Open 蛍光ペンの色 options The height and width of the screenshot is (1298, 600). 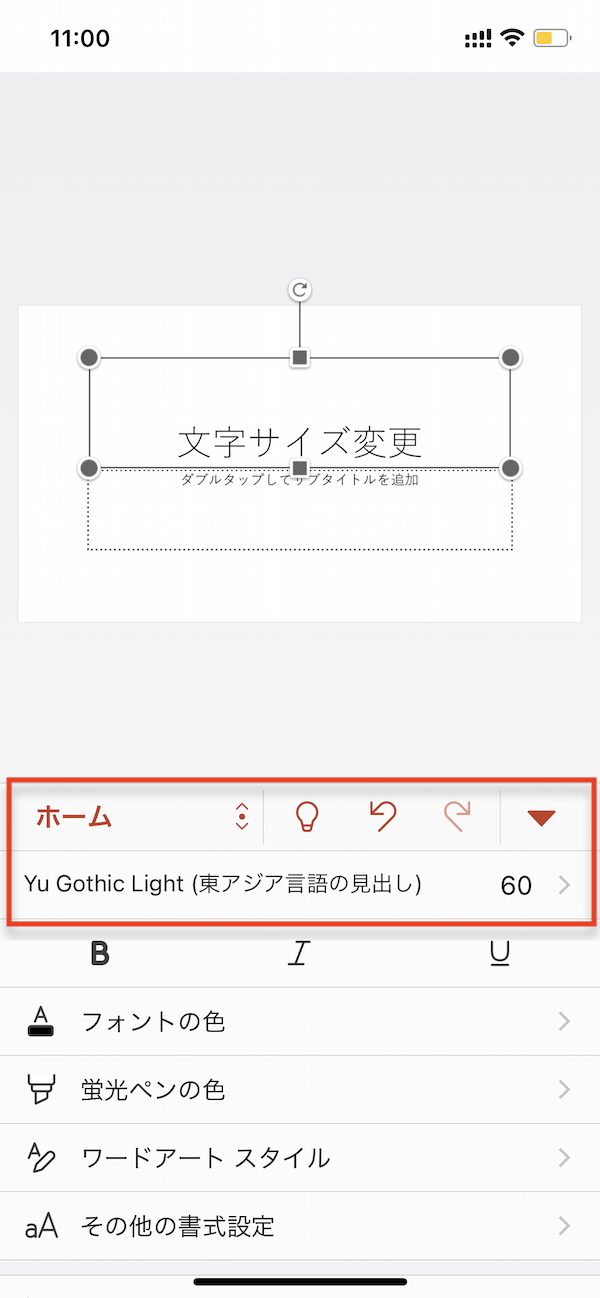300,1090
